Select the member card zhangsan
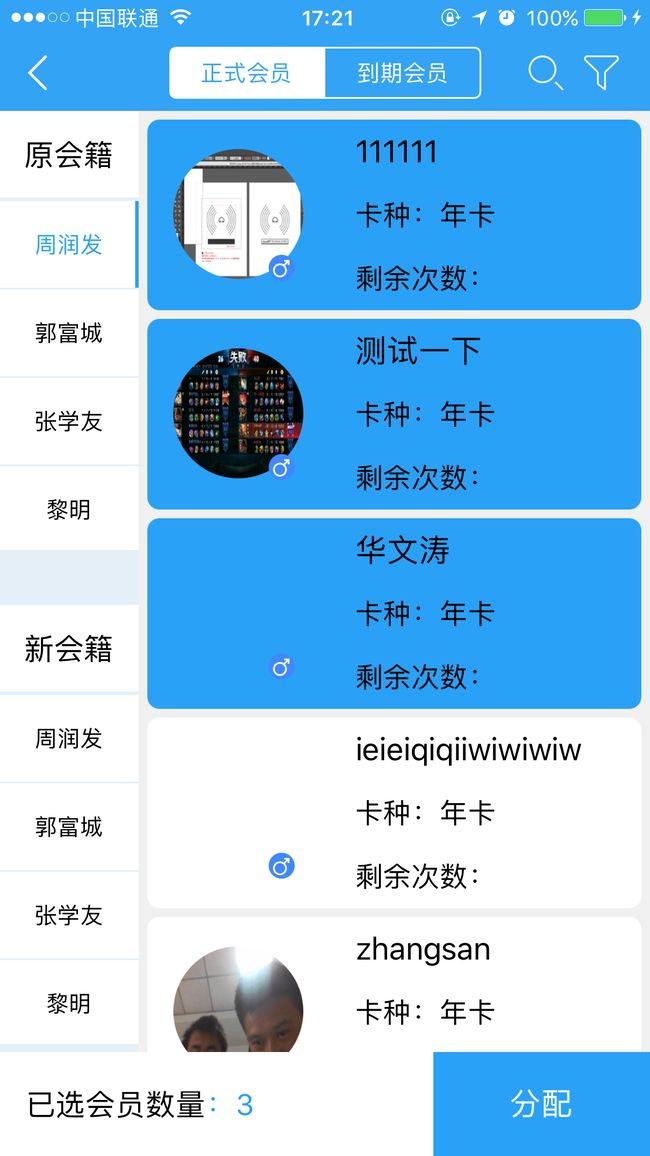 click(x=394, y=984)
